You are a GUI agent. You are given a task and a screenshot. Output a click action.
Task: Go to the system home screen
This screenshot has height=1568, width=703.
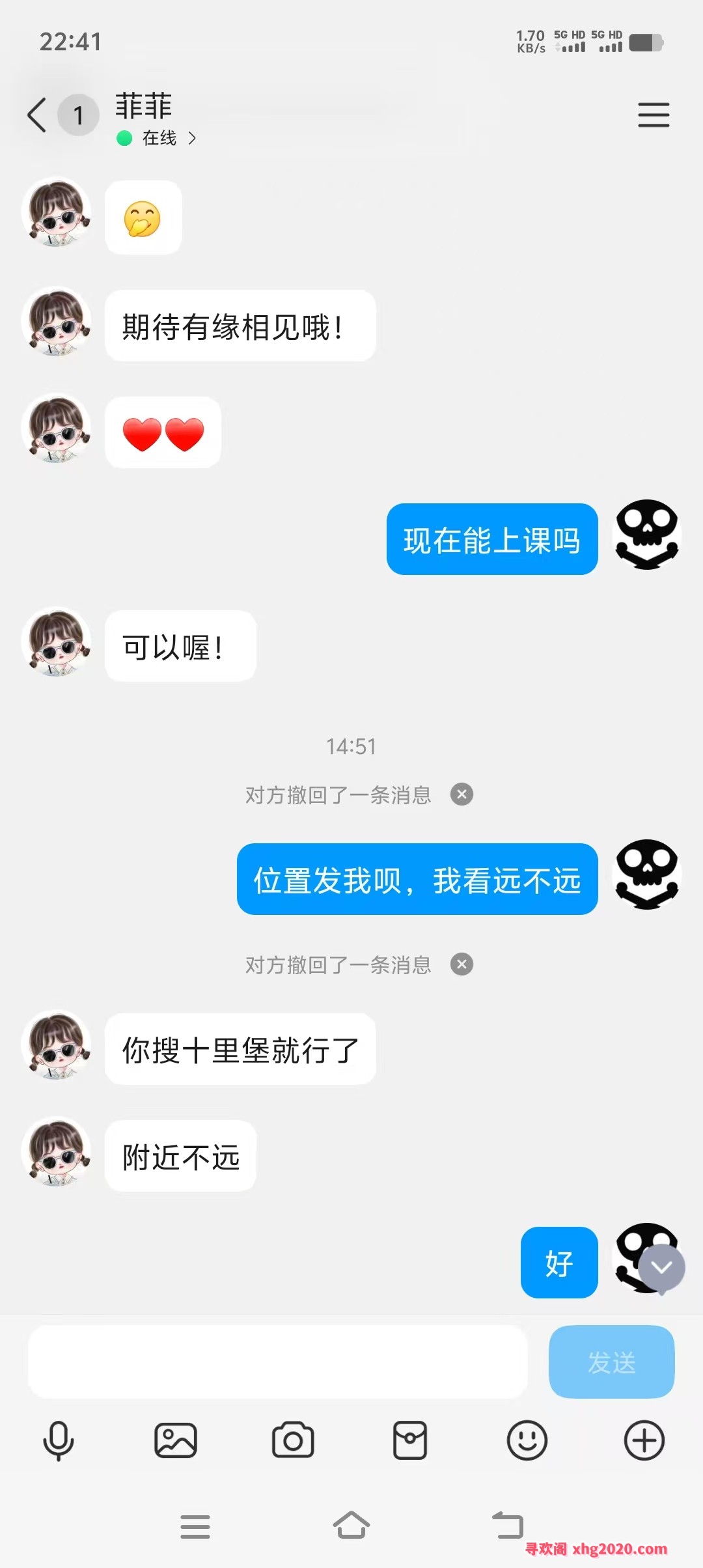pos(351,1525)
